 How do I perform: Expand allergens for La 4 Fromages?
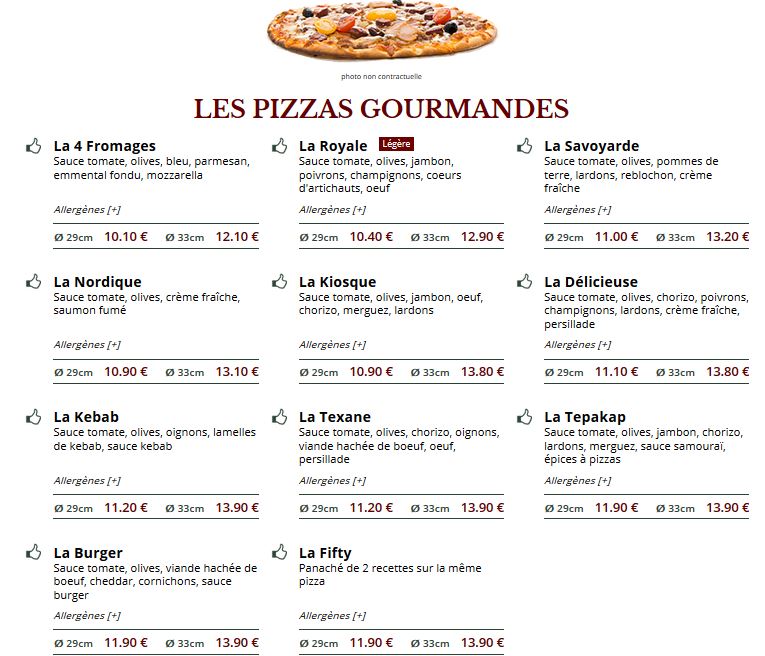click(x=87, y=210)
